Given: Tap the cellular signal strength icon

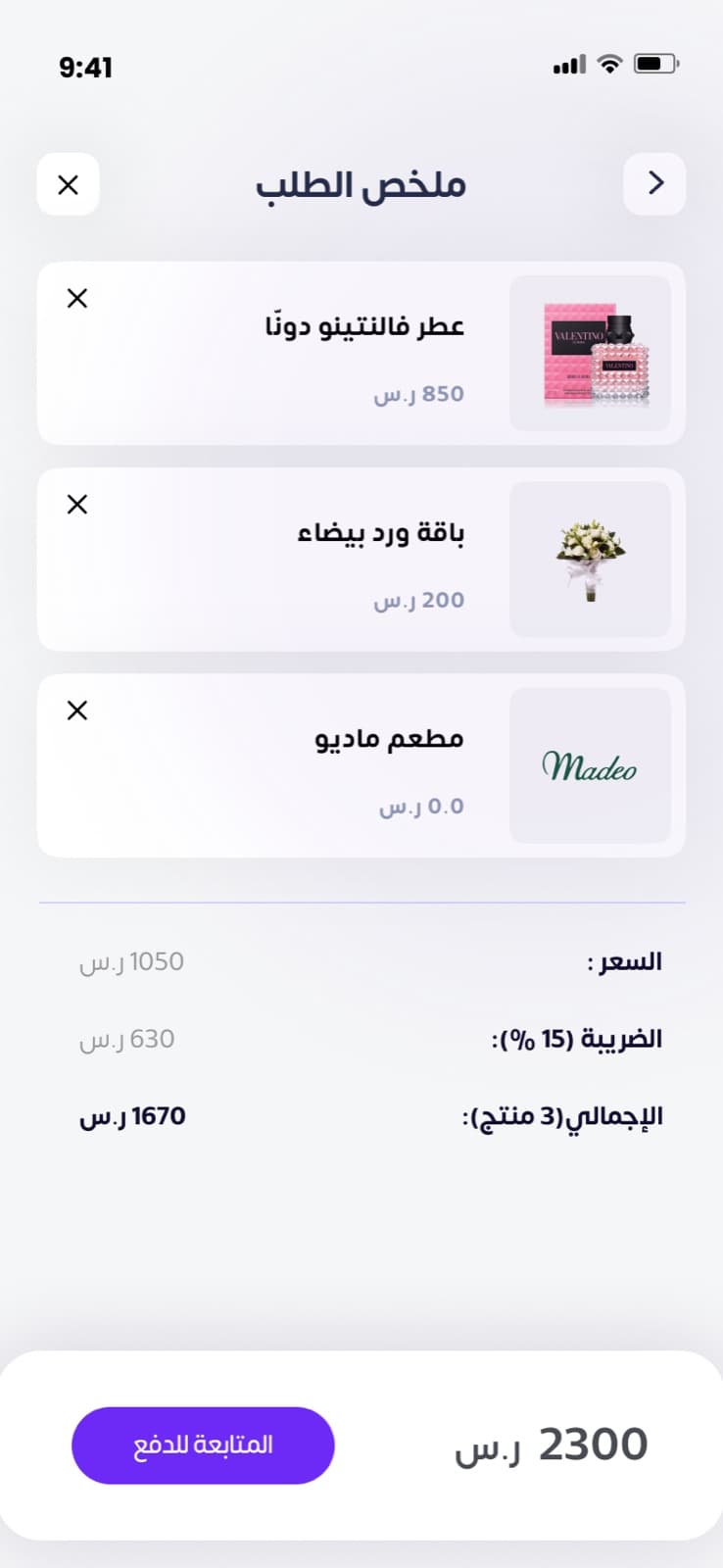Looking at the screenshot, I should 569,64.
